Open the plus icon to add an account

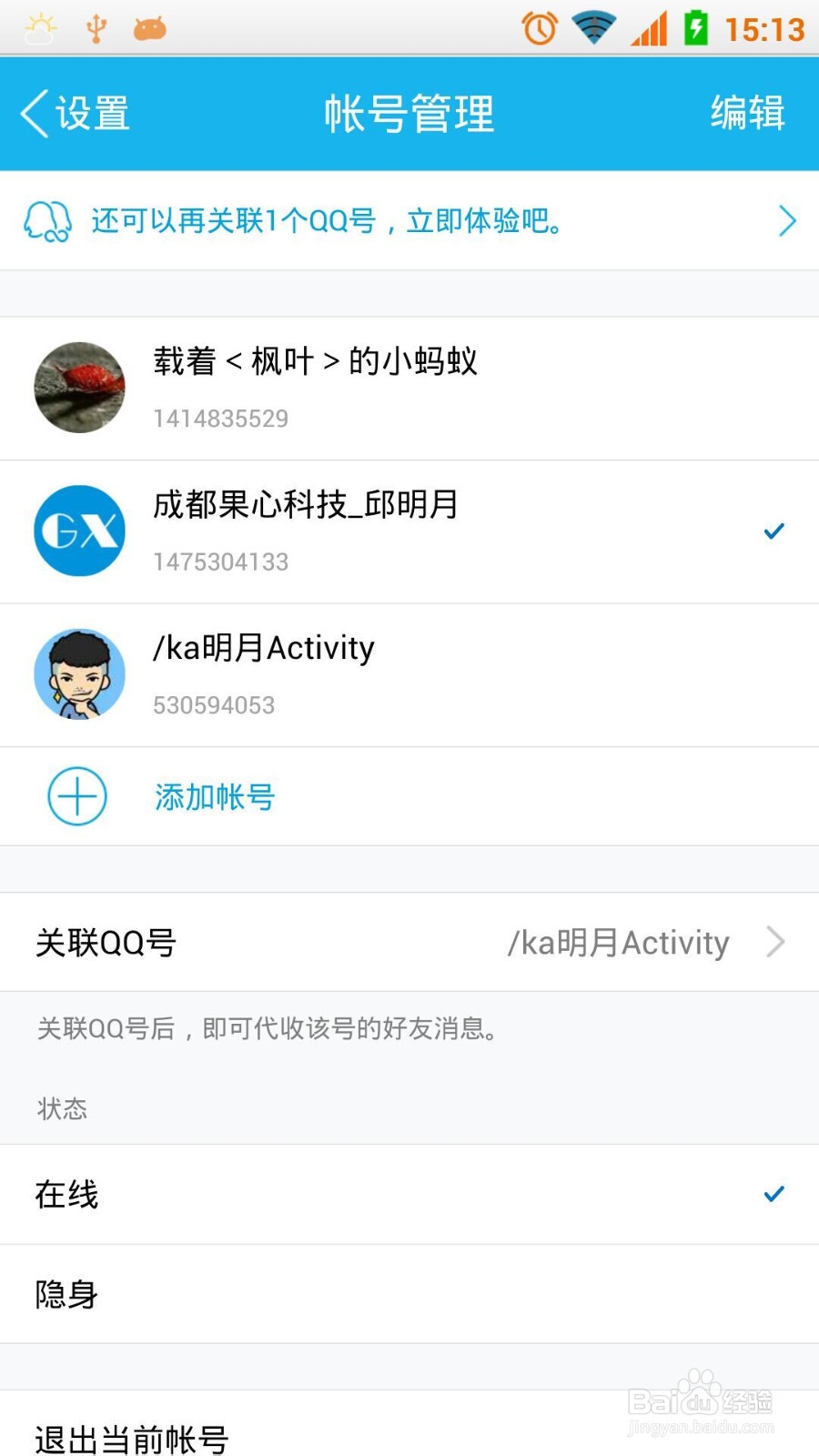[78, 795]
